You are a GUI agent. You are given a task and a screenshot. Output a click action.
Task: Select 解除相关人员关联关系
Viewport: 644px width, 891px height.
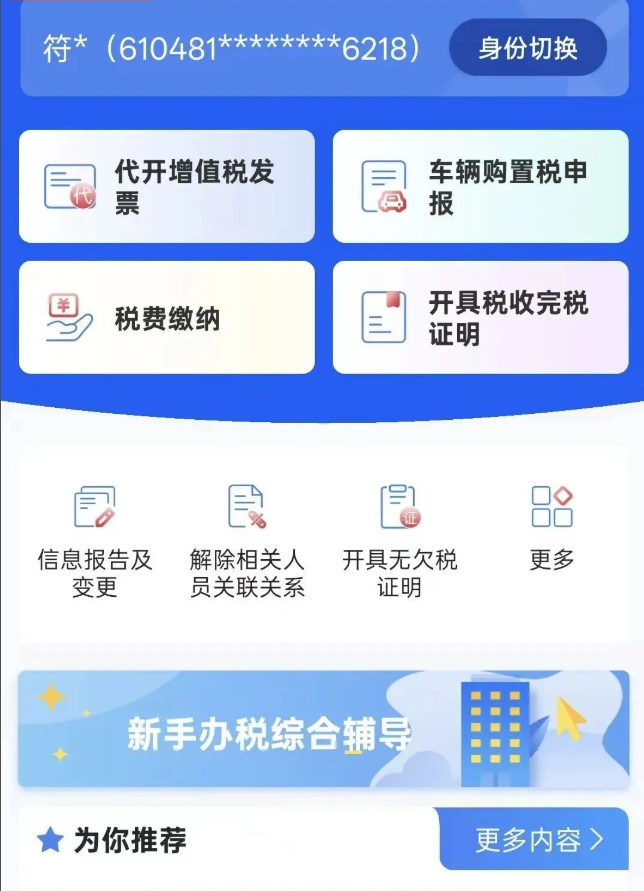[247, 540]
